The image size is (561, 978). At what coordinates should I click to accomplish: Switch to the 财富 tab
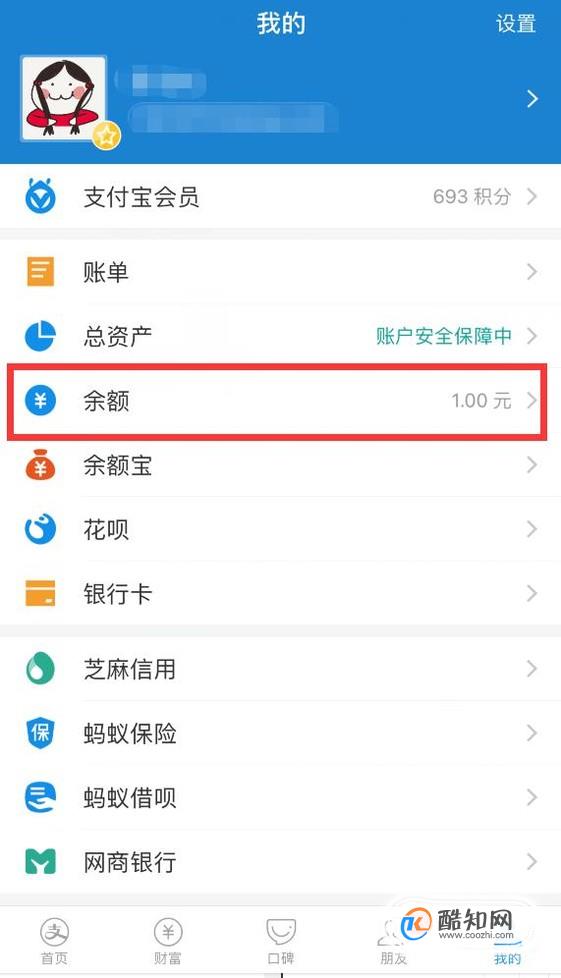(x=167, y=942)
